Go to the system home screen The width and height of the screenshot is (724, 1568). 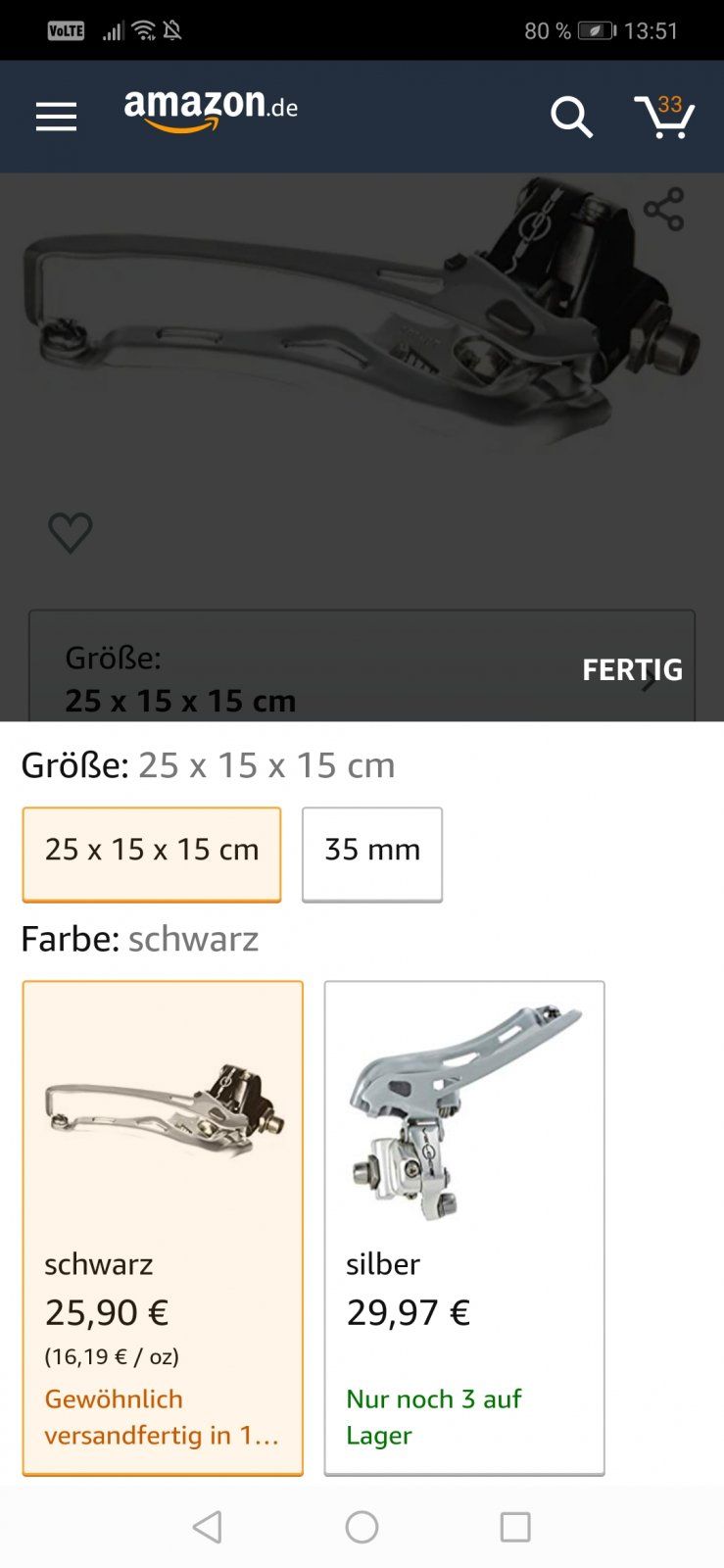coord(362,1527)
